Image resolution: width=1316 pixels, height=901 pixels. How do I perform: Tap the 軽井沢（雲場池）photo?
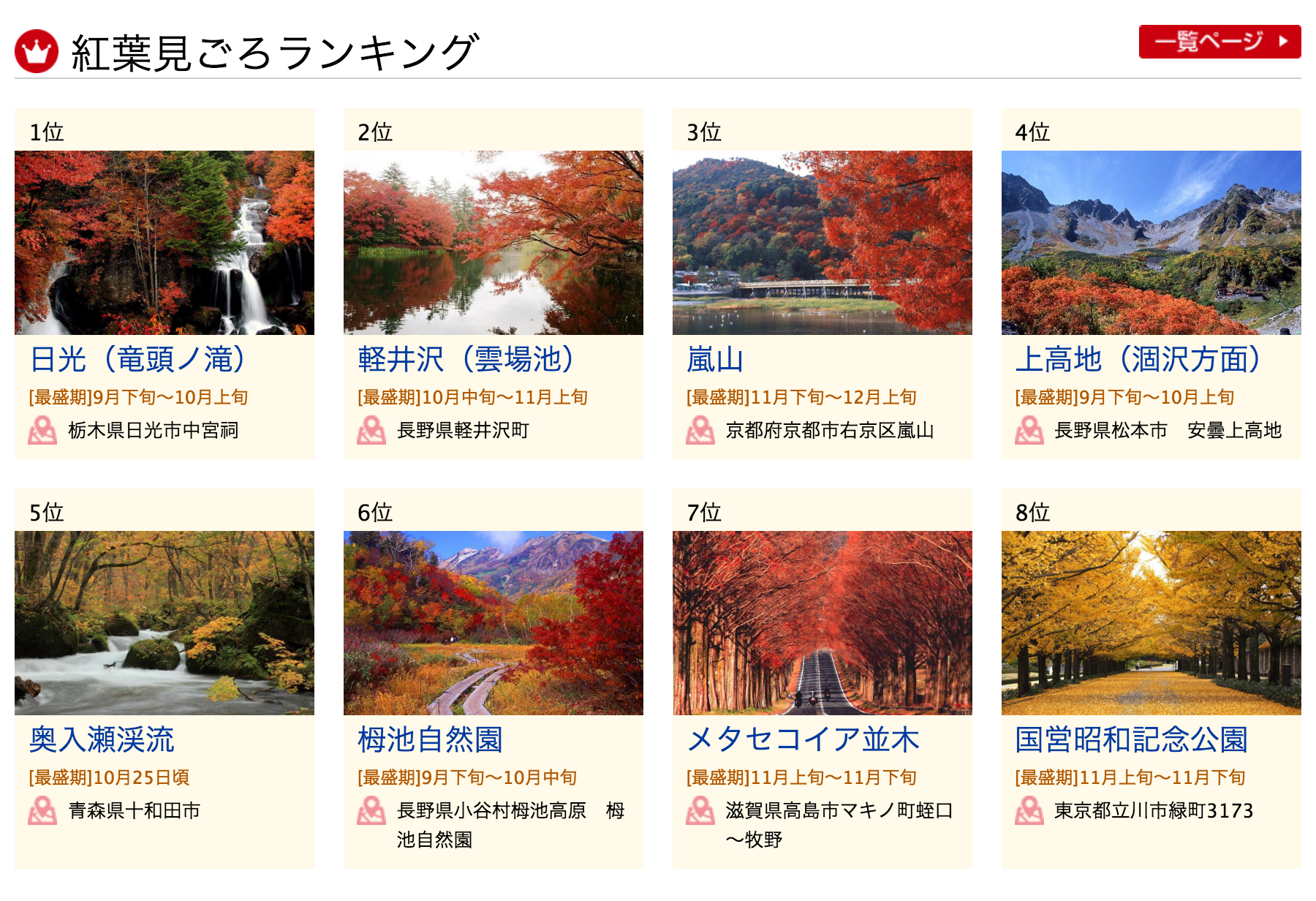(494, 243)
